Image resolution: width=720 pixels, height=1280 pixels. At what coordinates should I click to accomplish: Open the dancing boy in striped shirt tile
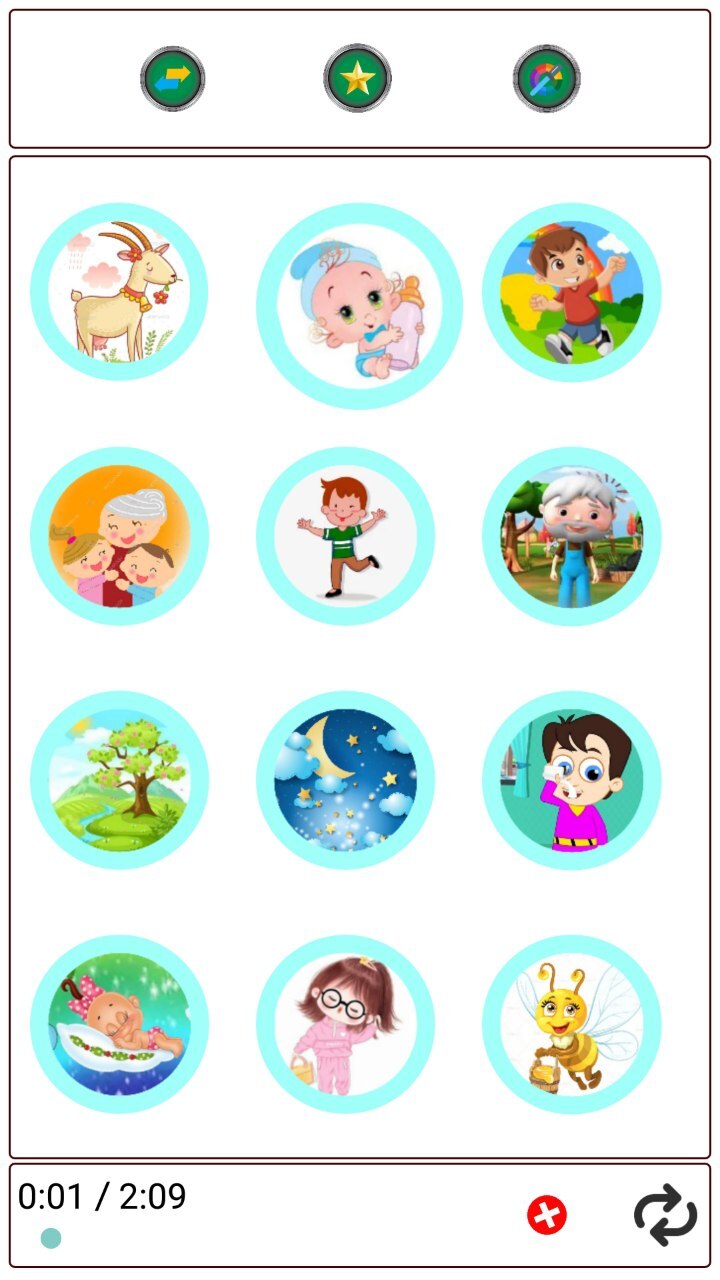point(345,536)
